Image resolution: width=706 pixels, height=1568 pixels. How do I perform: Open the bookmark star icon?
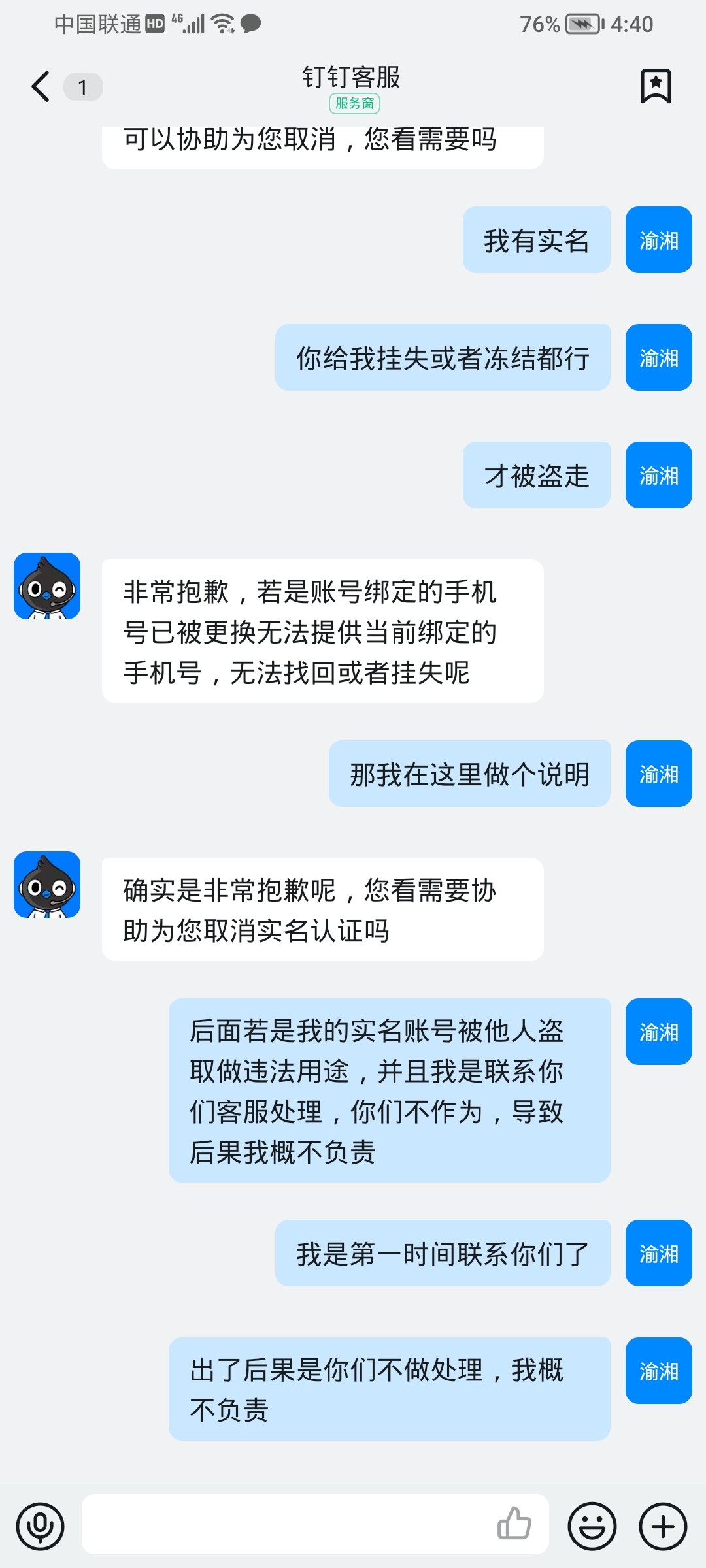(x=656, y=86)
